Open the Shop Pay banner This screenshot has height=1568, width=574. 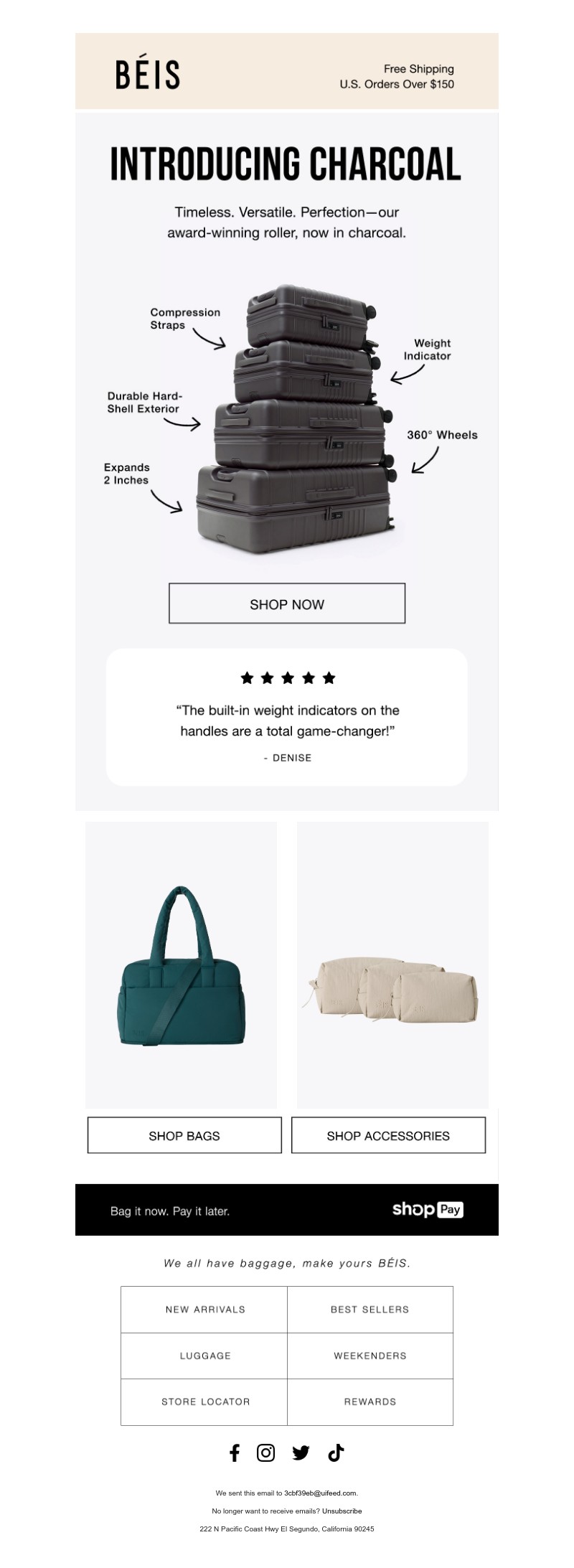(x=287, y=1211)
